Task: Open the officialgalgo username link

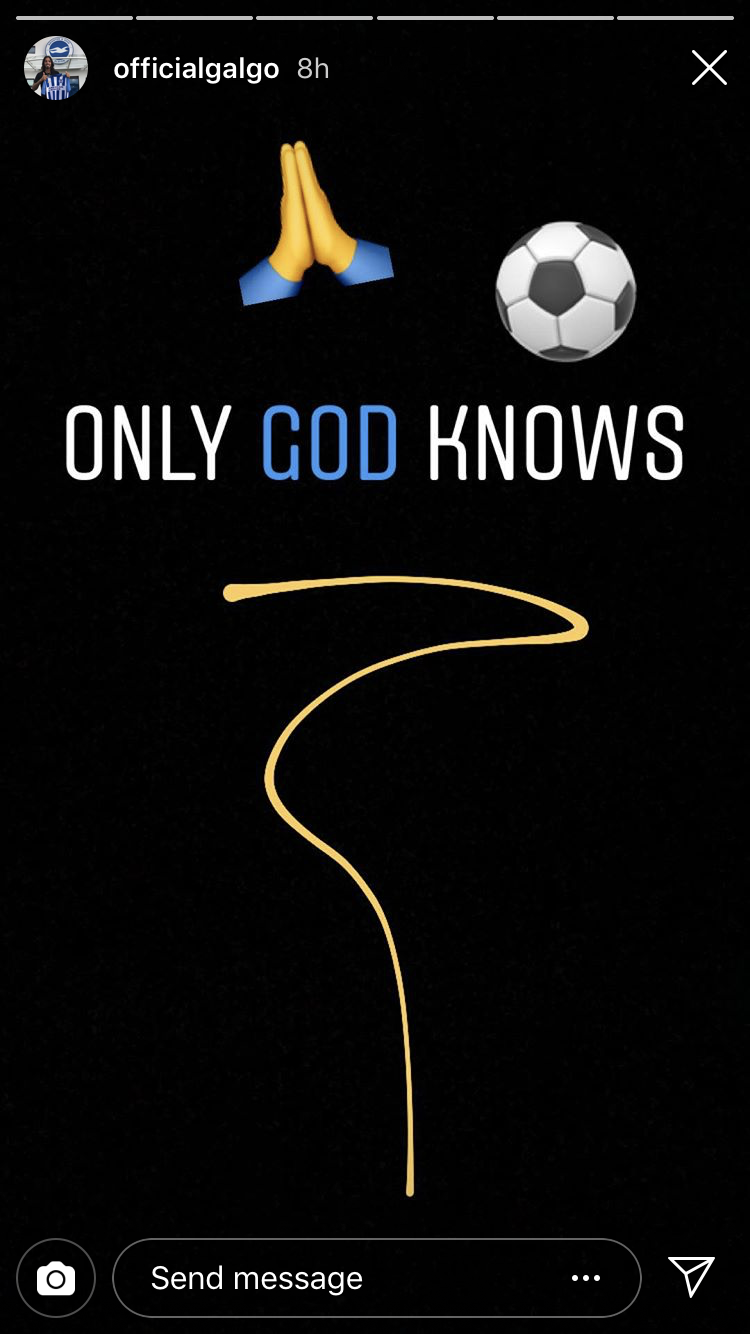Action: pyautogui.click(x=196, y=68)
